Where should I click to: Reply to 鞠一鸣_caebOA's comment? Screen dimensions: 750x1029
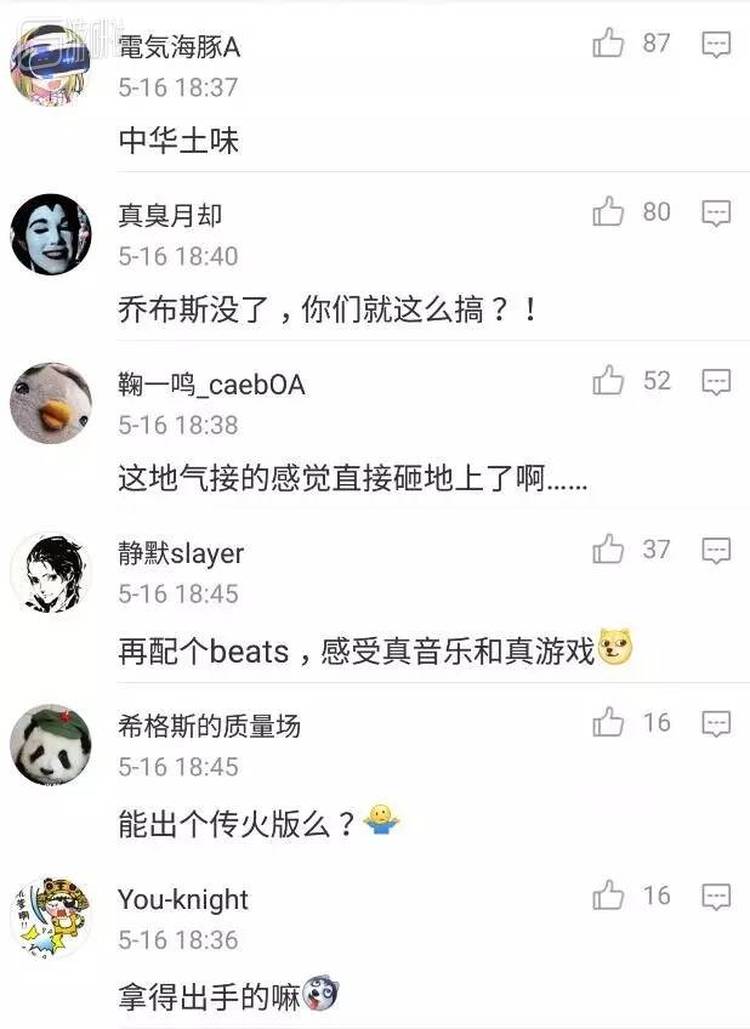(716, 382)
